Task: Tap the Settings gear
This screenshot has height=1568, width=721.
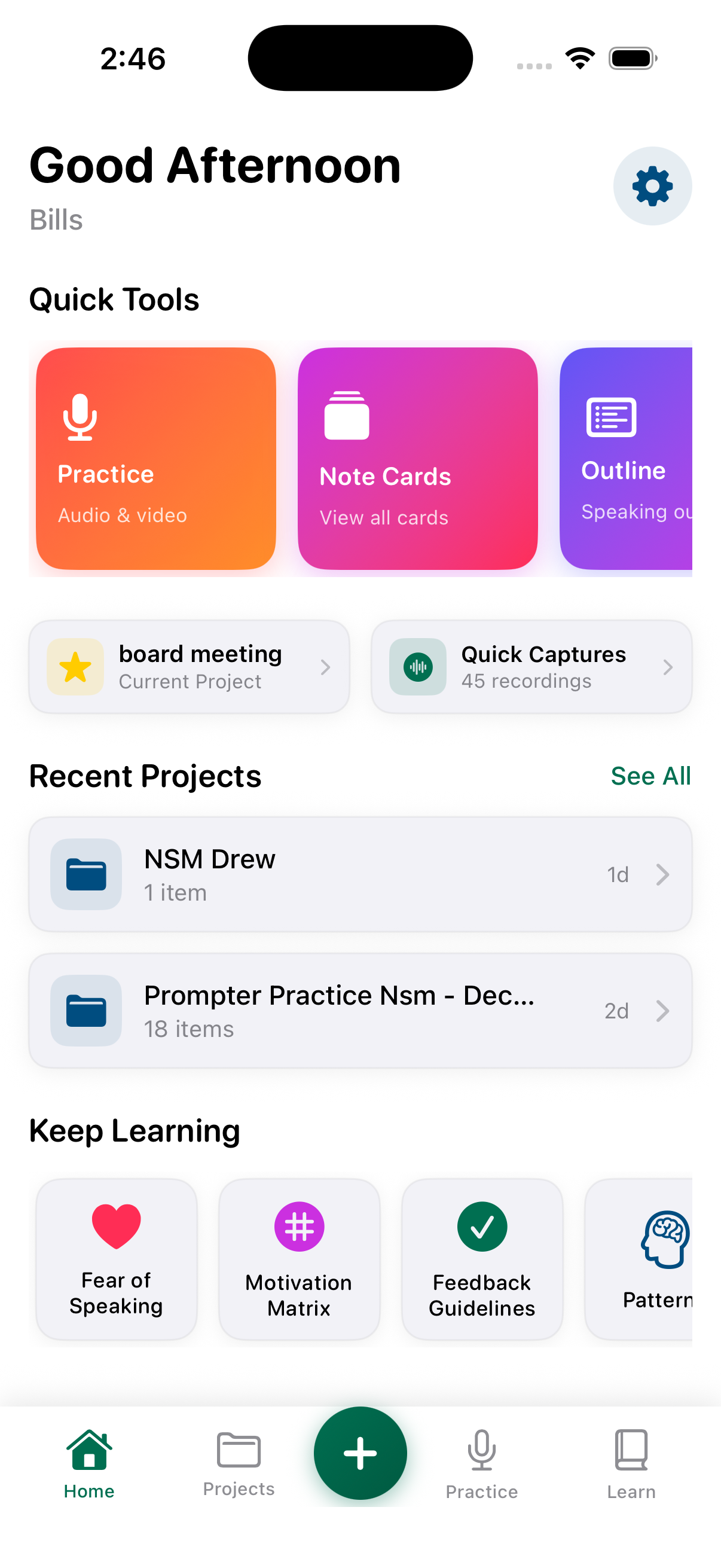Action: pyautogui.click(x=652, y=185)
